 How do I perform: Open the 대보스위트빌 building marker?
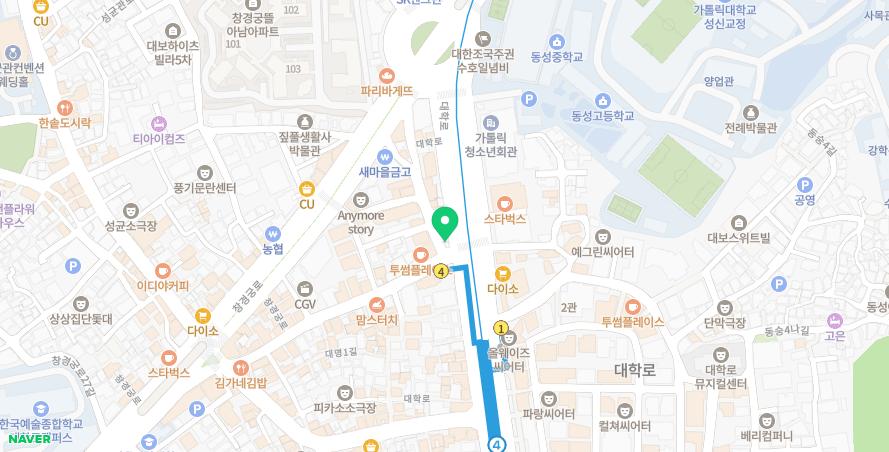738,222
